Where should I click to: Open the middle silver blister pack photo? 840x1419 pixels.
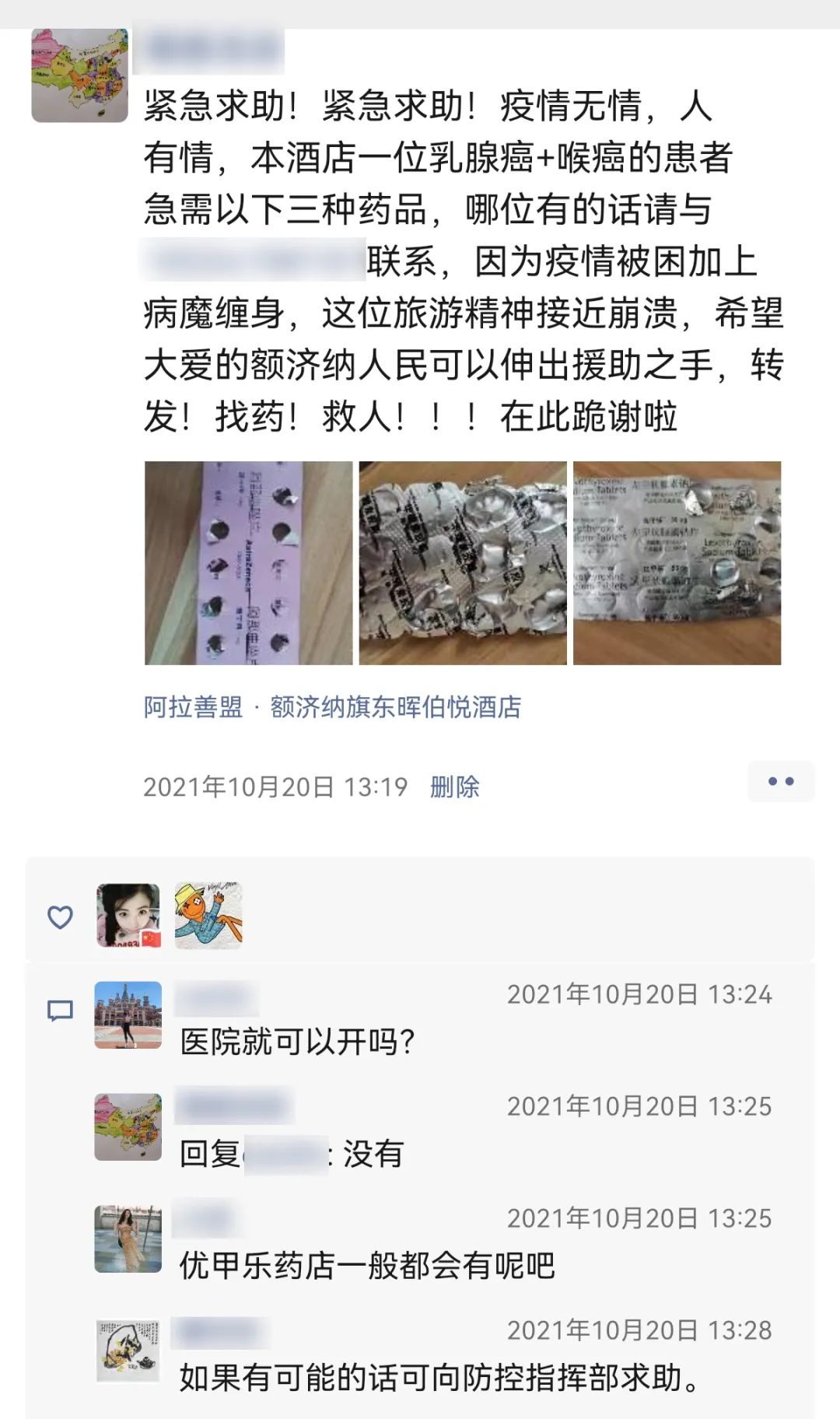pos(463,564)
